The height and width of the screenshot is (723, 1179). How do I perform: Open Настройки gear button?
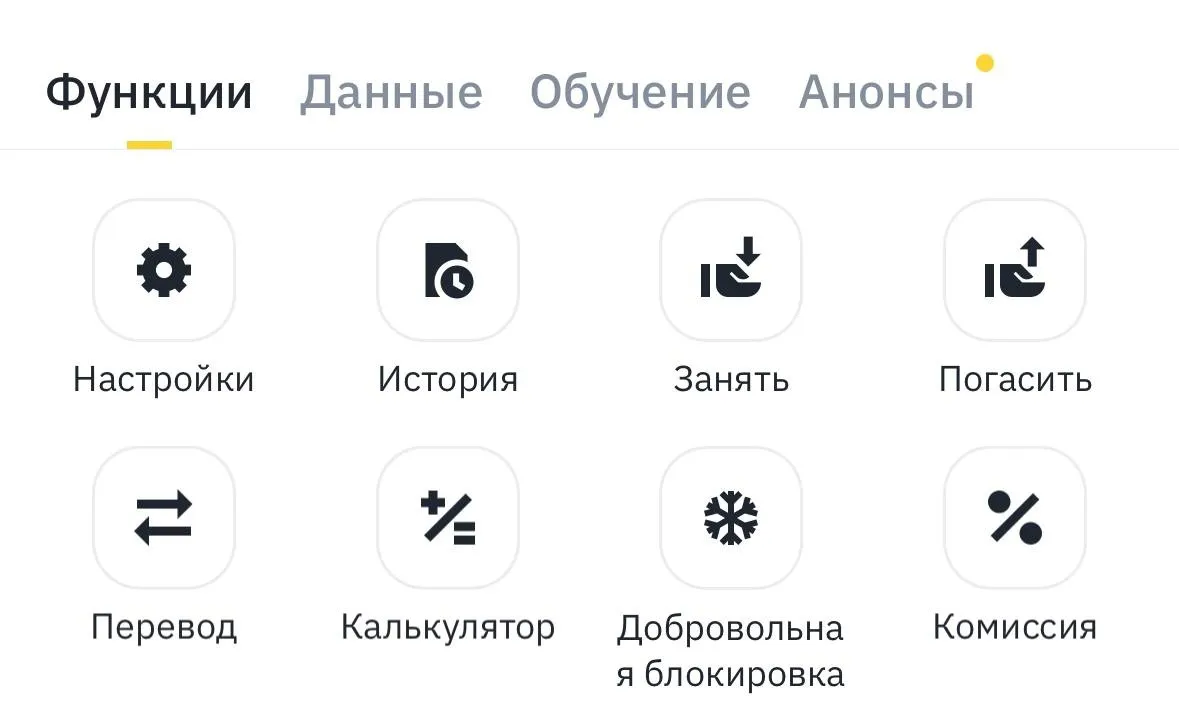(163, 271)
